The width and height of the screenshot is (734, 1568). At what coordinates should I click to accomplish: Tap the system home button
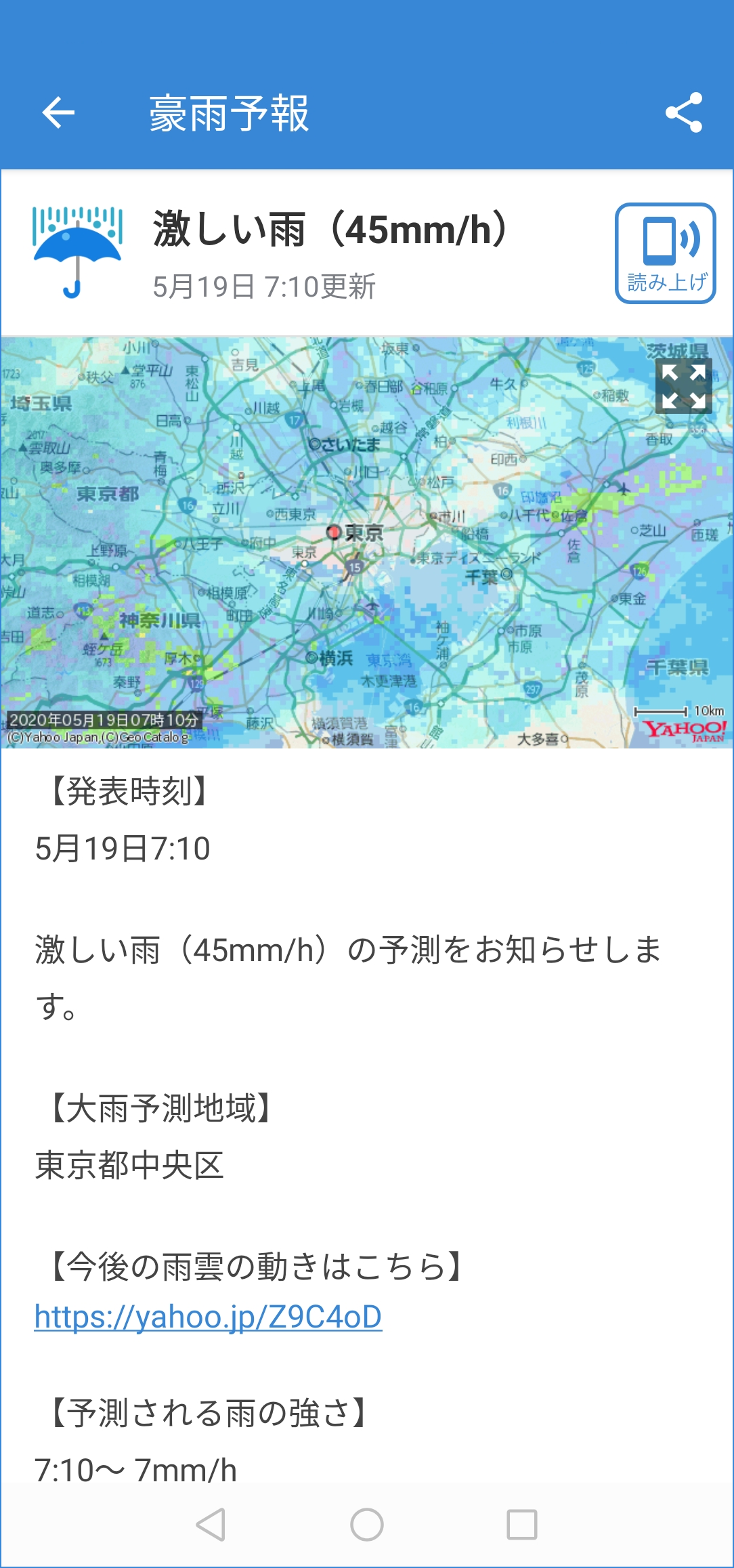coord(367,1525)
